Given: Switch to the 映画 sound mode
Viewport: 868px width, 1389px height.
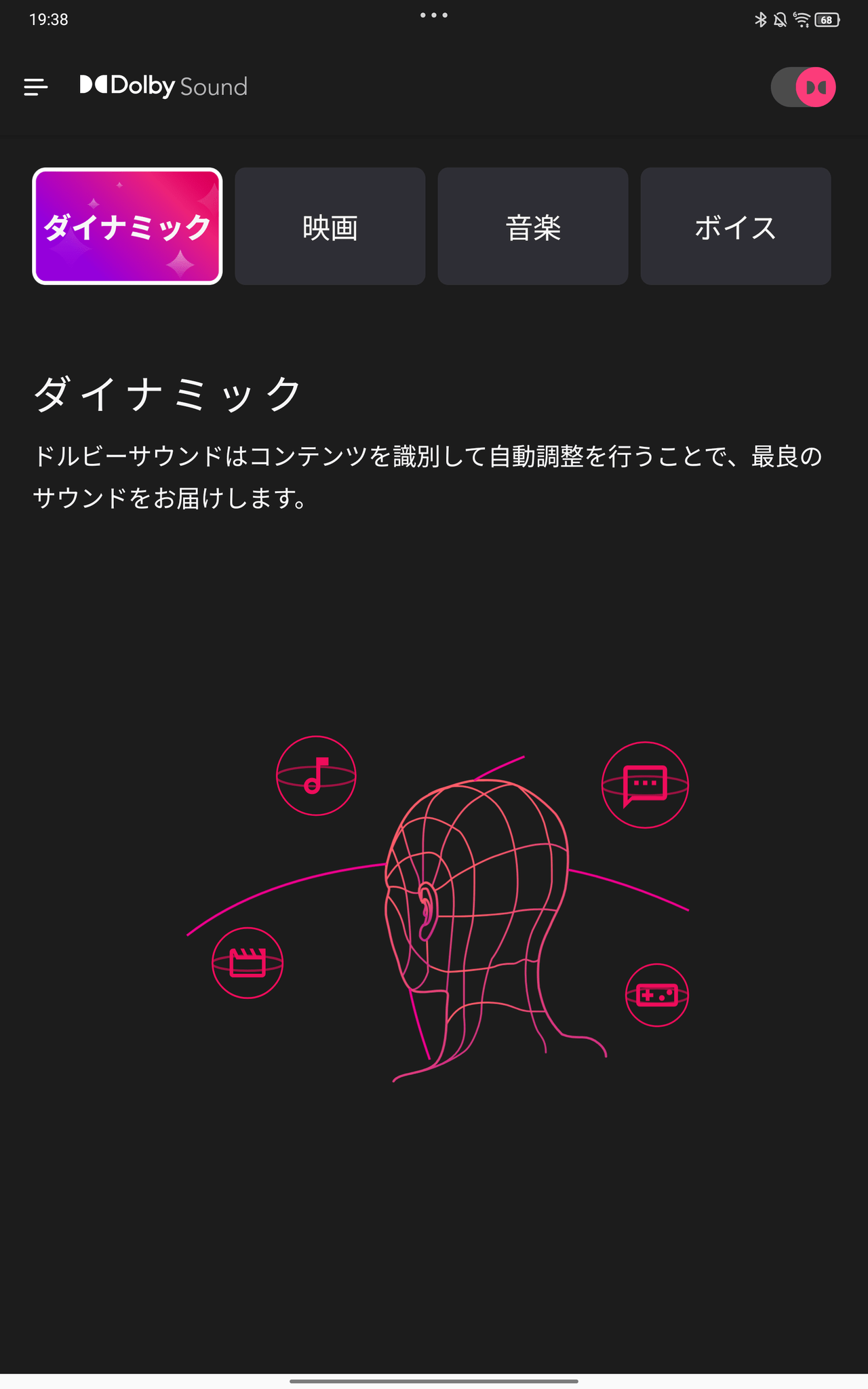Looking at the screenshot, I should point(330,227).
